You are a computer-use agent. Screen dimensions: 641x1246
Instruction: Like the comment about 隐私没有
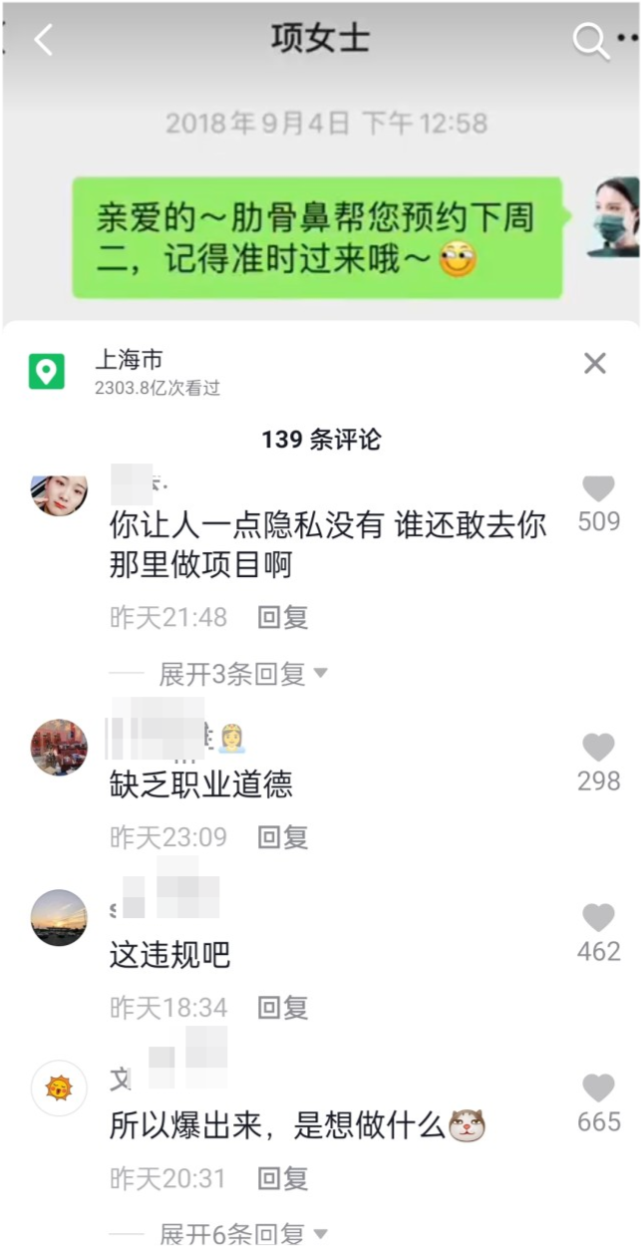coord(598,489)
